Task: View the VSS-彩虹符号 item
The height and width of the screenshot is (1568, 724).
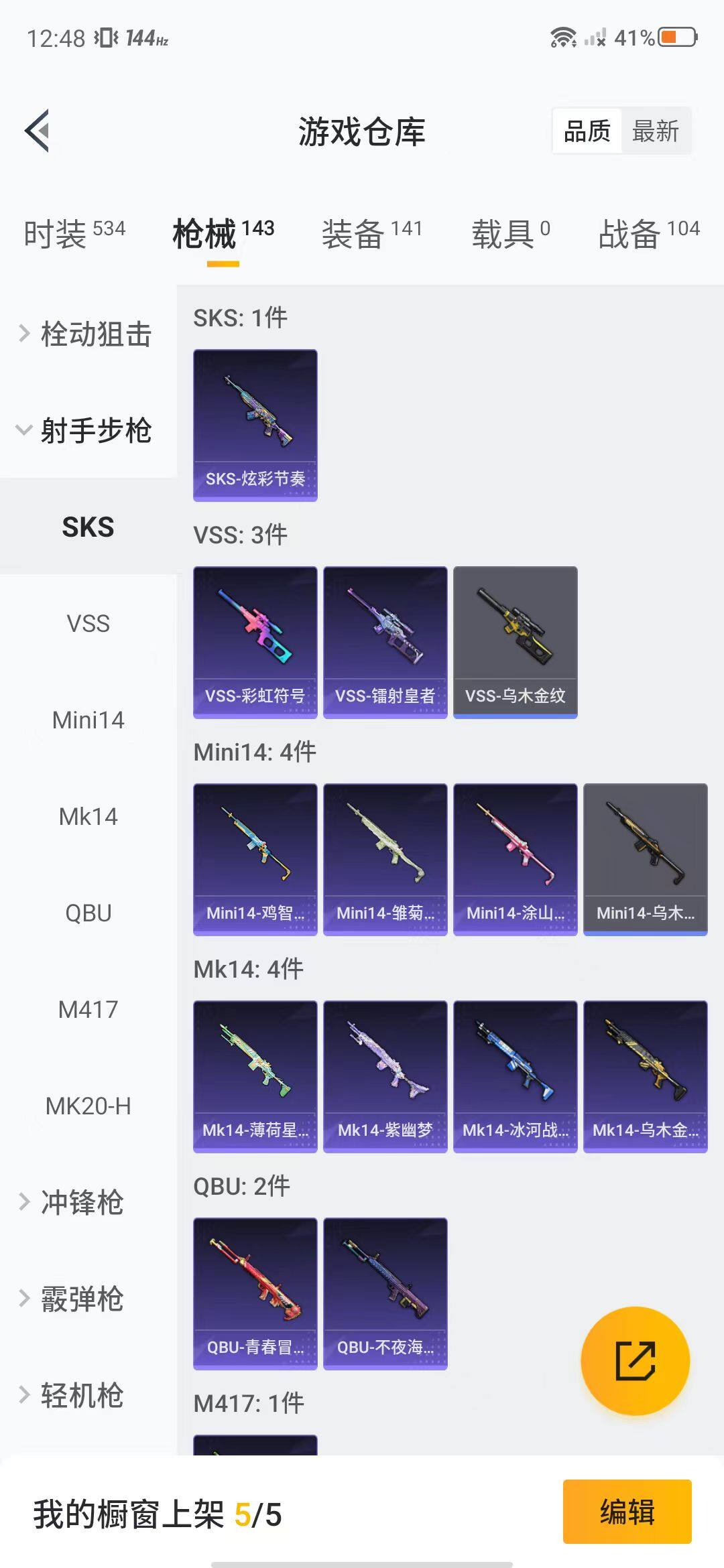Action: pos(255,642)
